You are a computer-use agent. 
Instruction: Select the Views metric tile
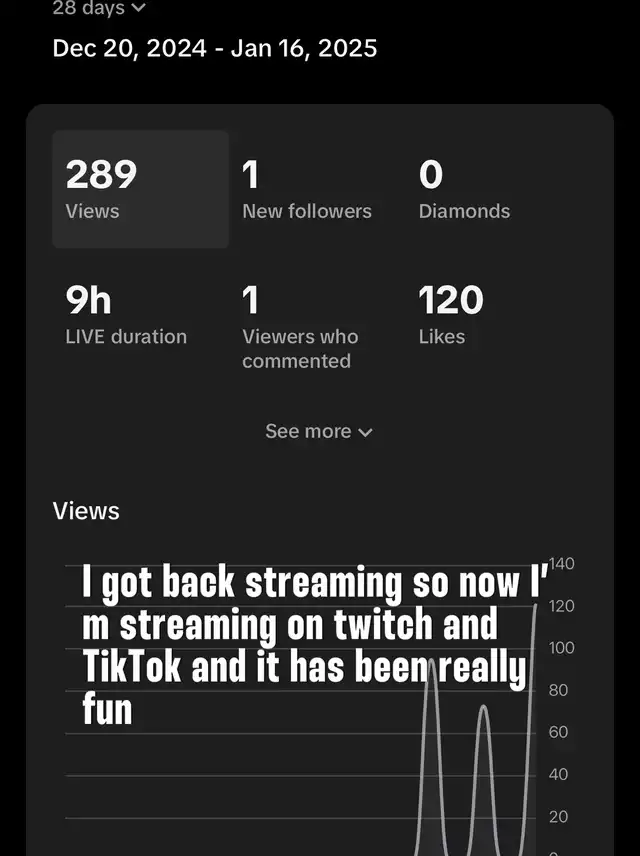point(140,189)
